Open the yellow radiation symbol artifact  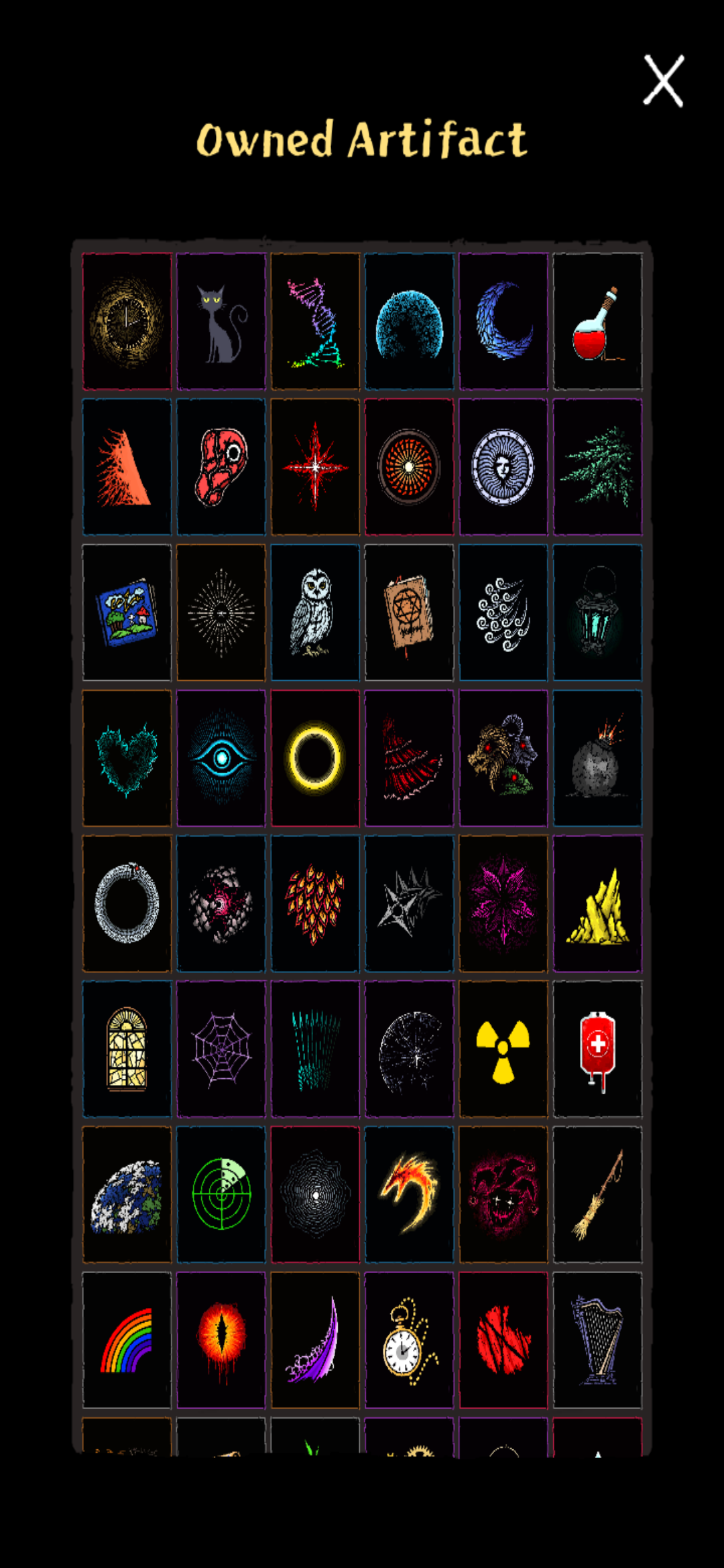pos(503,1049)
